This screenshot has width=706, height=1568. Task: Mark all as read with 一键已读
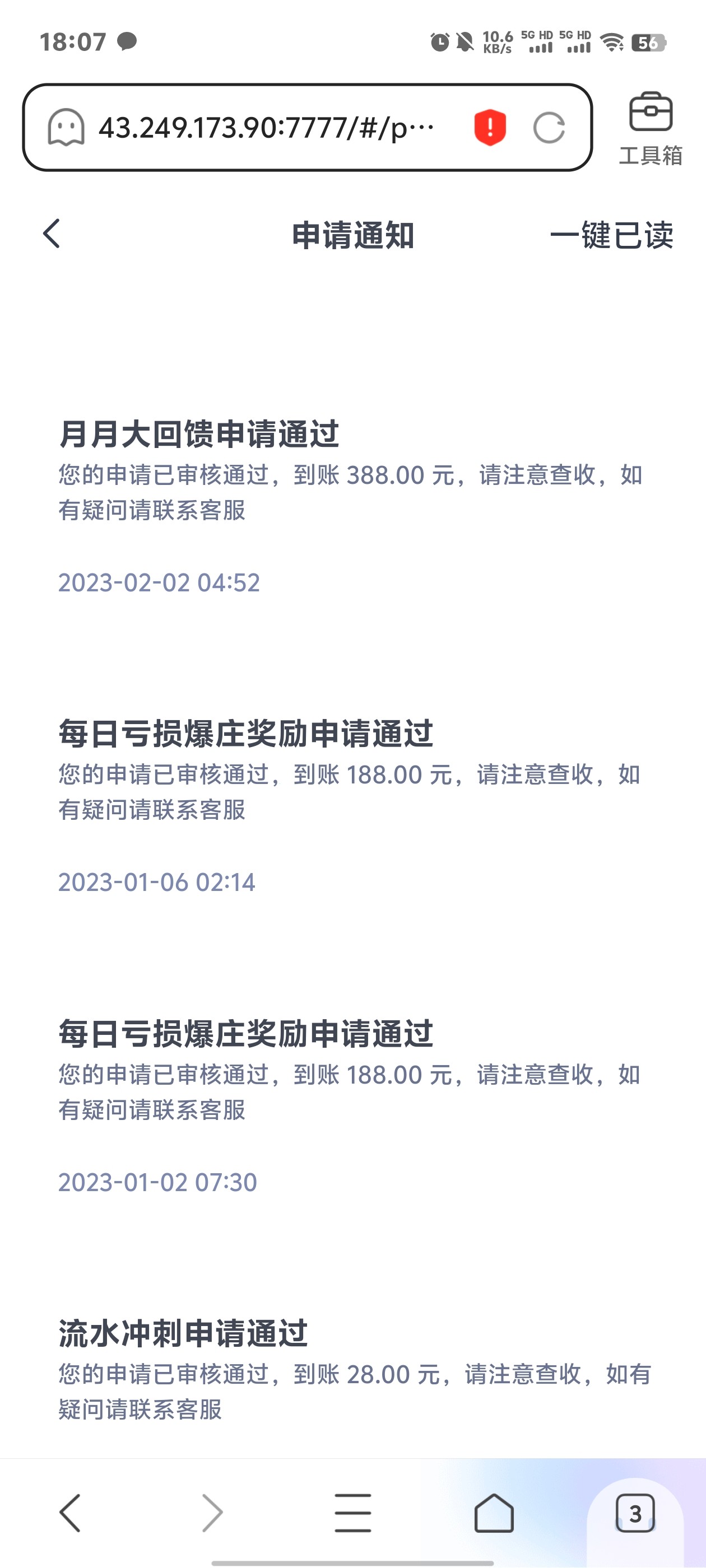point(611,235)
